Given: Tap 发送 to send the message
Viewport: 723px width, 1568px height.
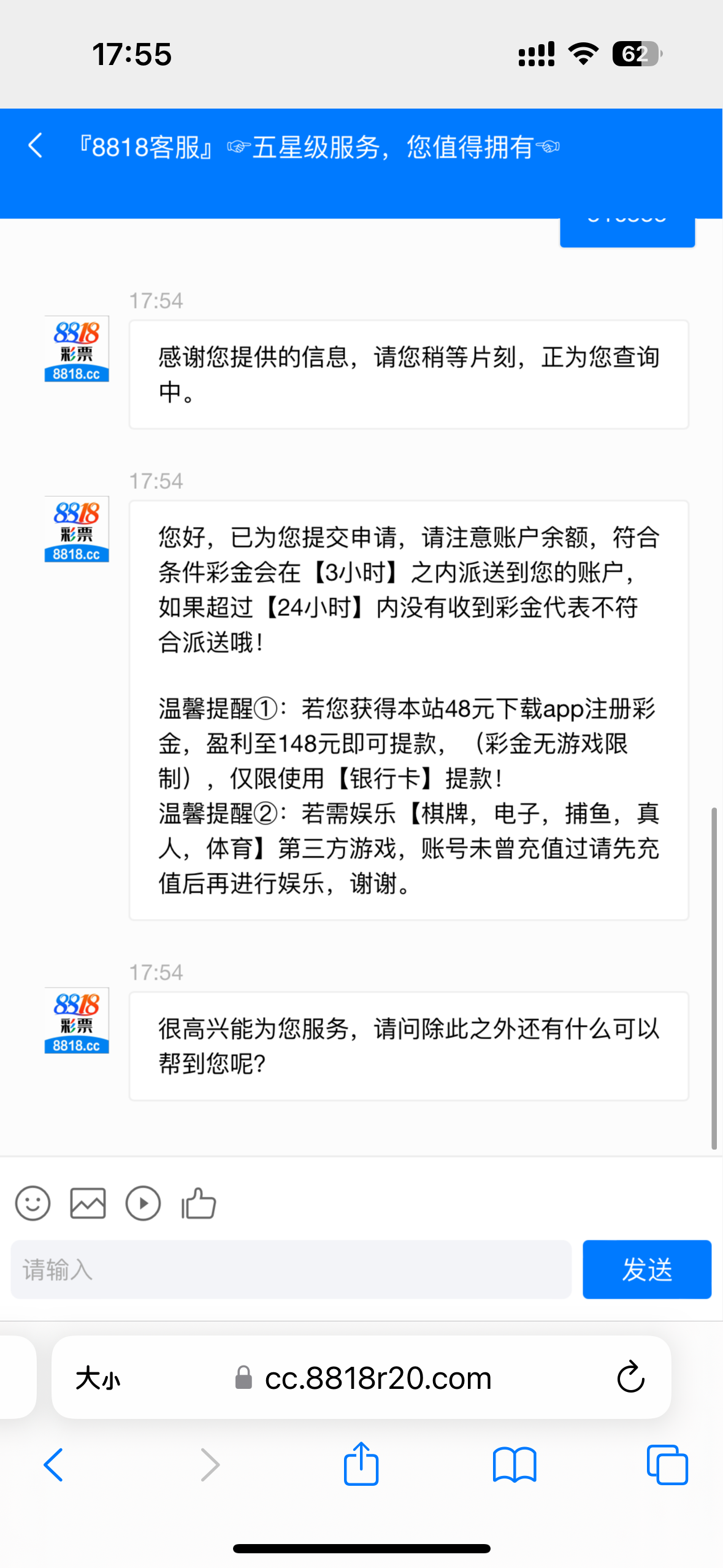Looking at the screenshot, I should 646,1269.
